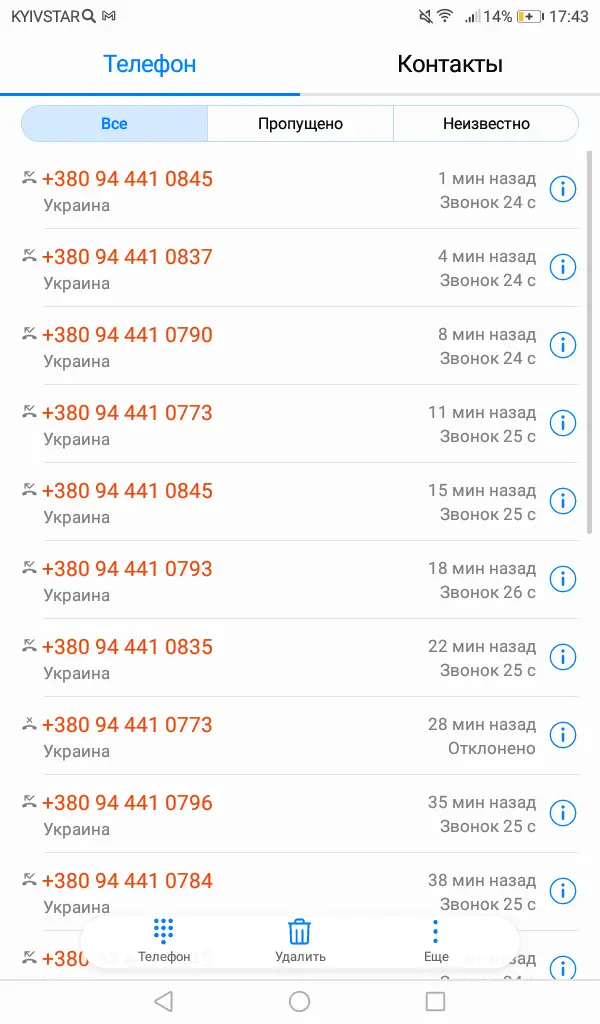The image size is (600, 1024).
Task: Call back +380 94 441 0835
Action: [128, 647]
